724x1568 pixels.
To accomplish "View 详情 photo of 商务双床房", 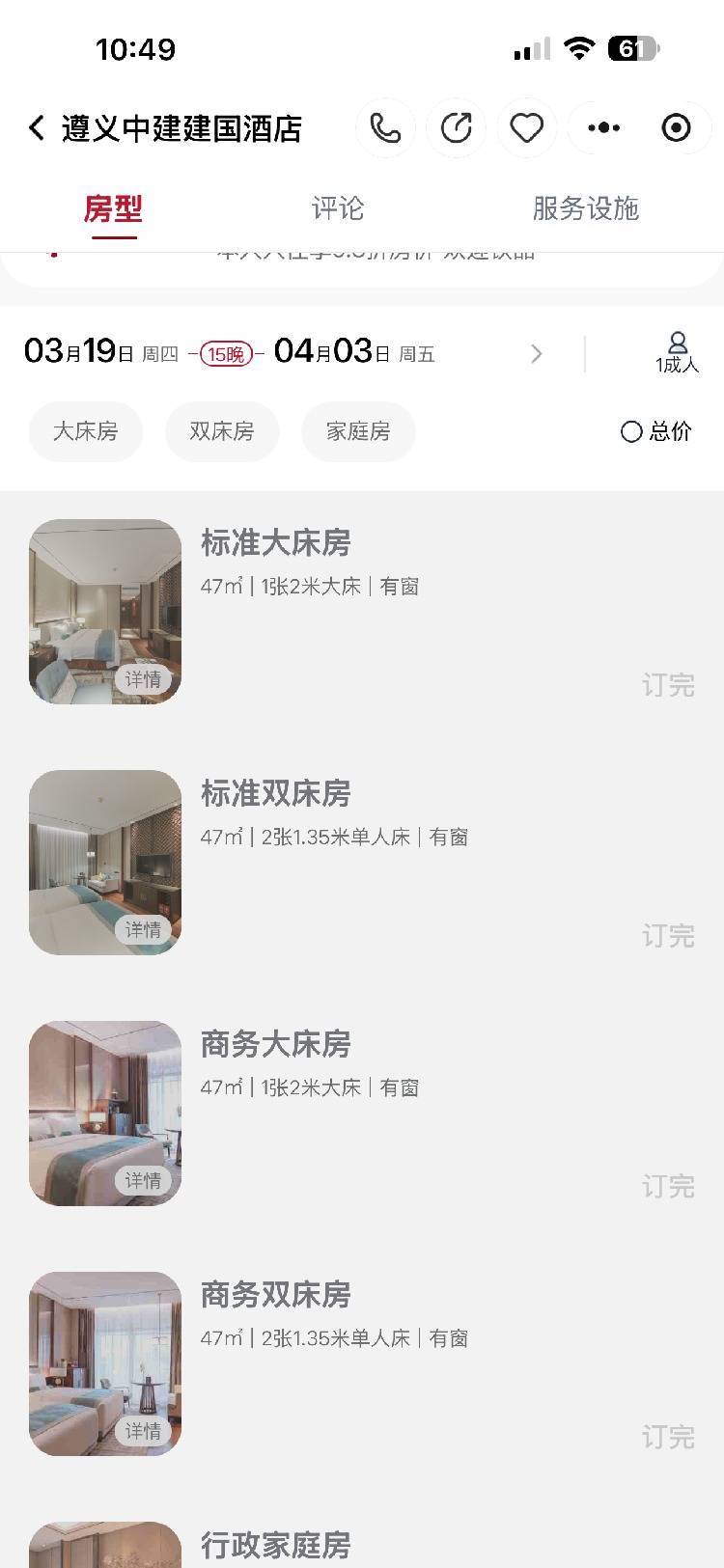I will [143, 1432].
